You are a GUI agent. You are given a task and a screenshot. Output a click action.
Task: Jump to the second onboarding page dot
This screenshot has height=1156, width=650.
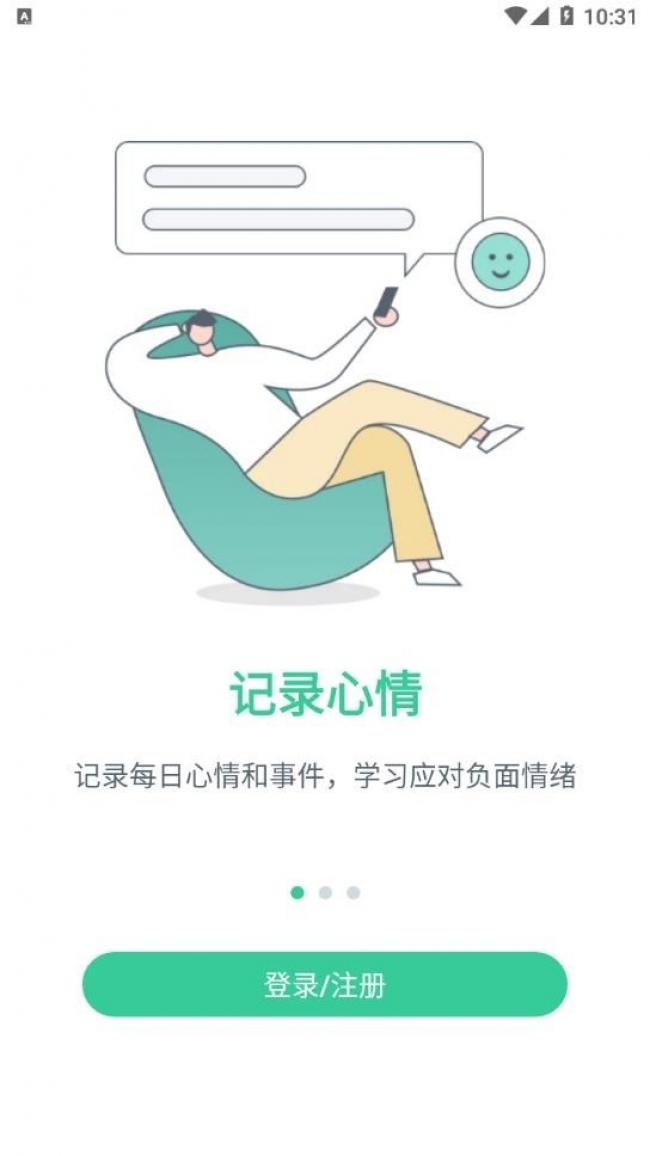(x=325, y=892)
